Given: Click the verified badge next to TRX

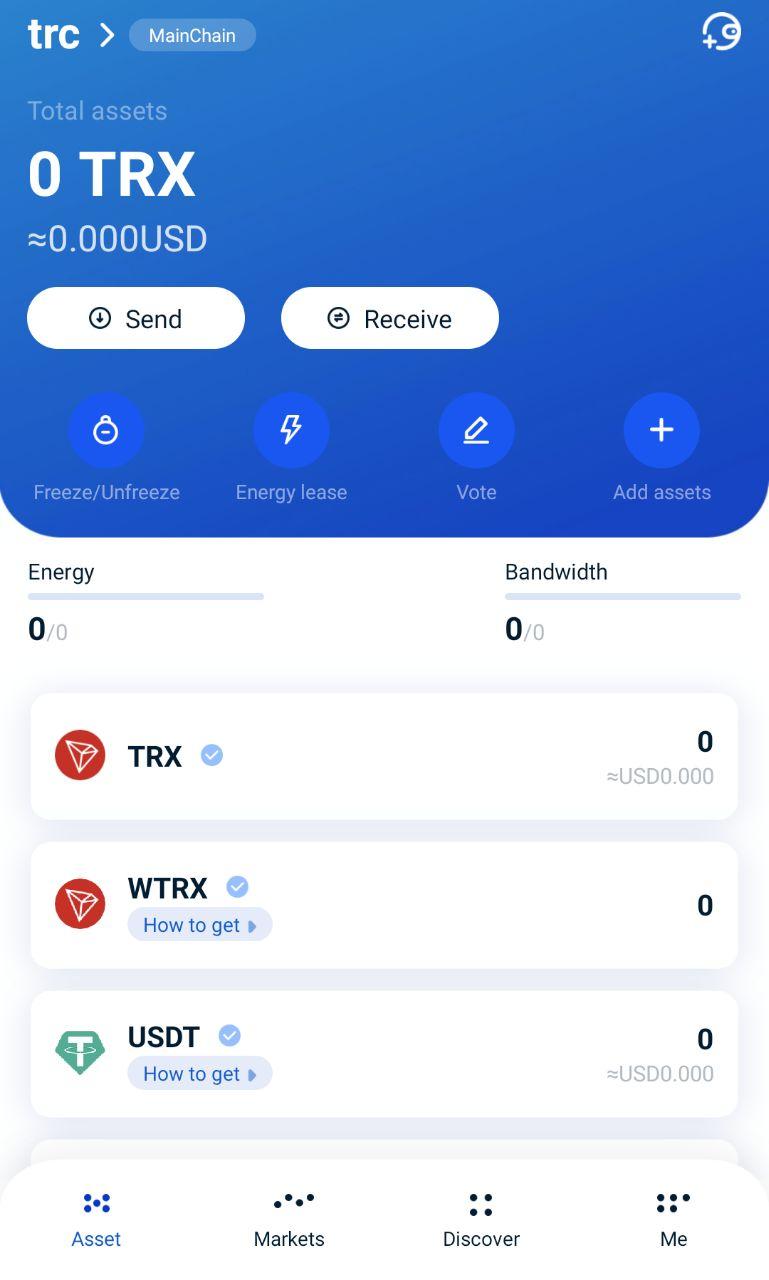Looking at the screenshot, I should (211, 756).
